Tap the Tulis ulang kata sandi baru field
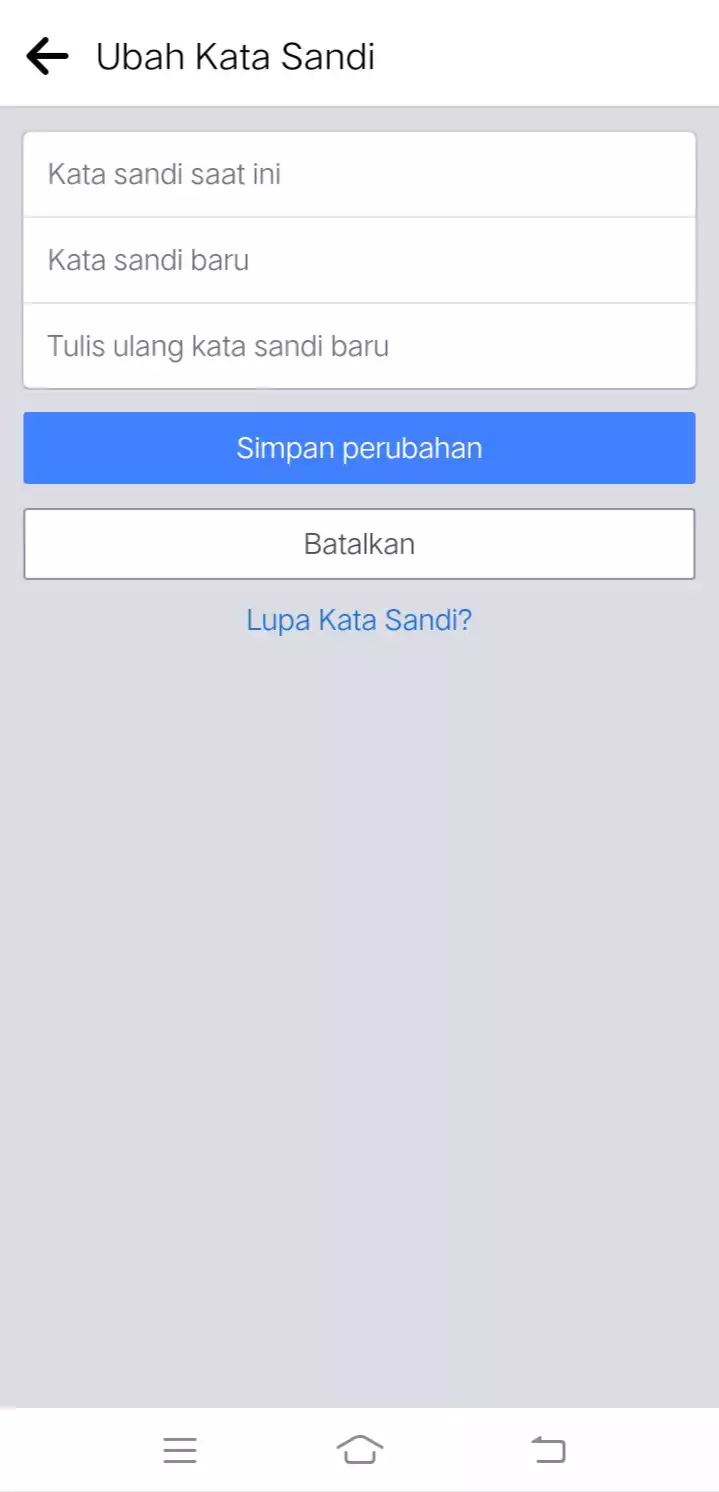Viewport: 719px width, 1492px height. (x=359, y=346)
